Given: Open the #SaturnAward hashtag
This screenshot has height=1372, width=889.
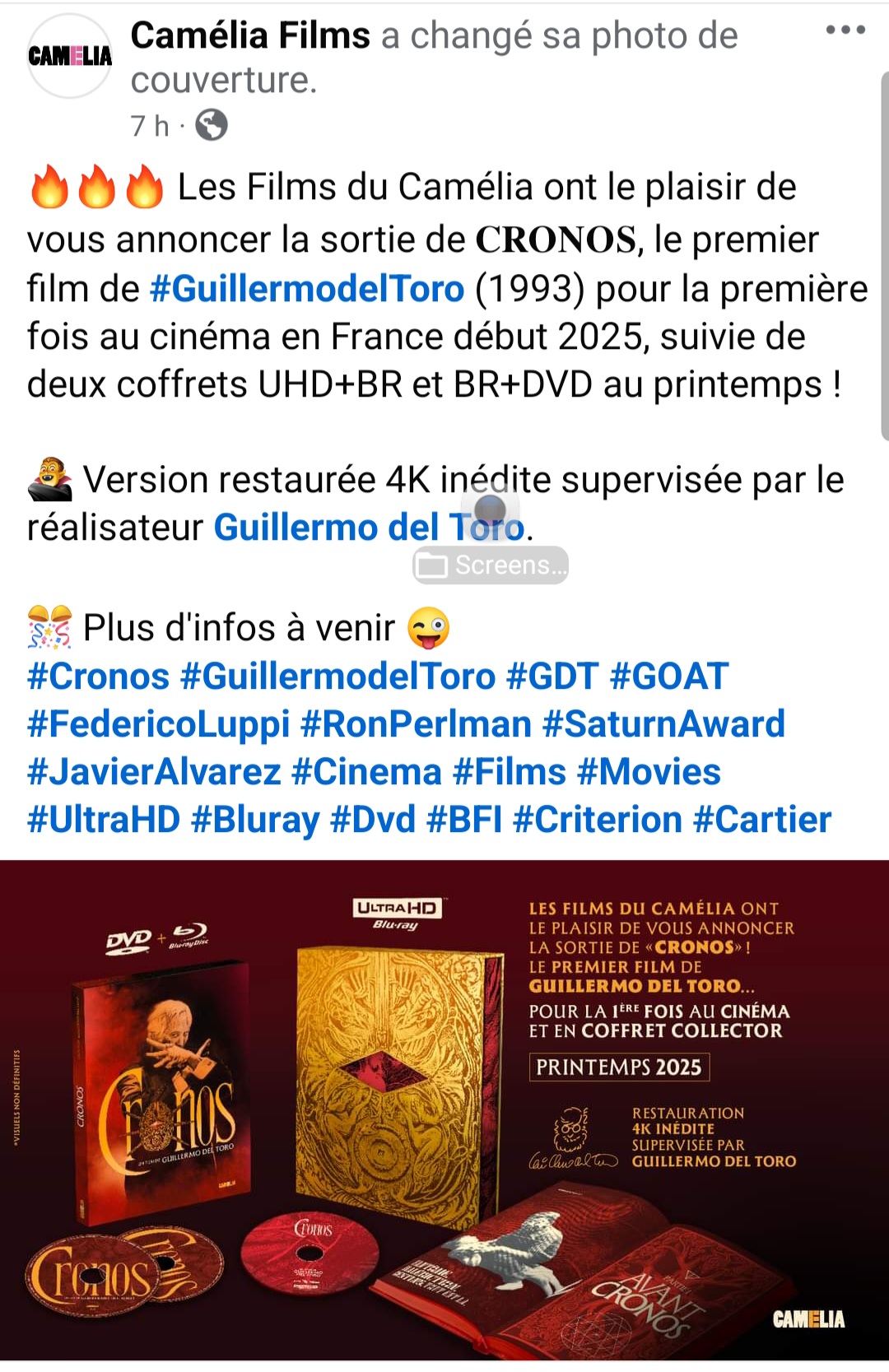Looking at the screenshot, I should point(663,724).
